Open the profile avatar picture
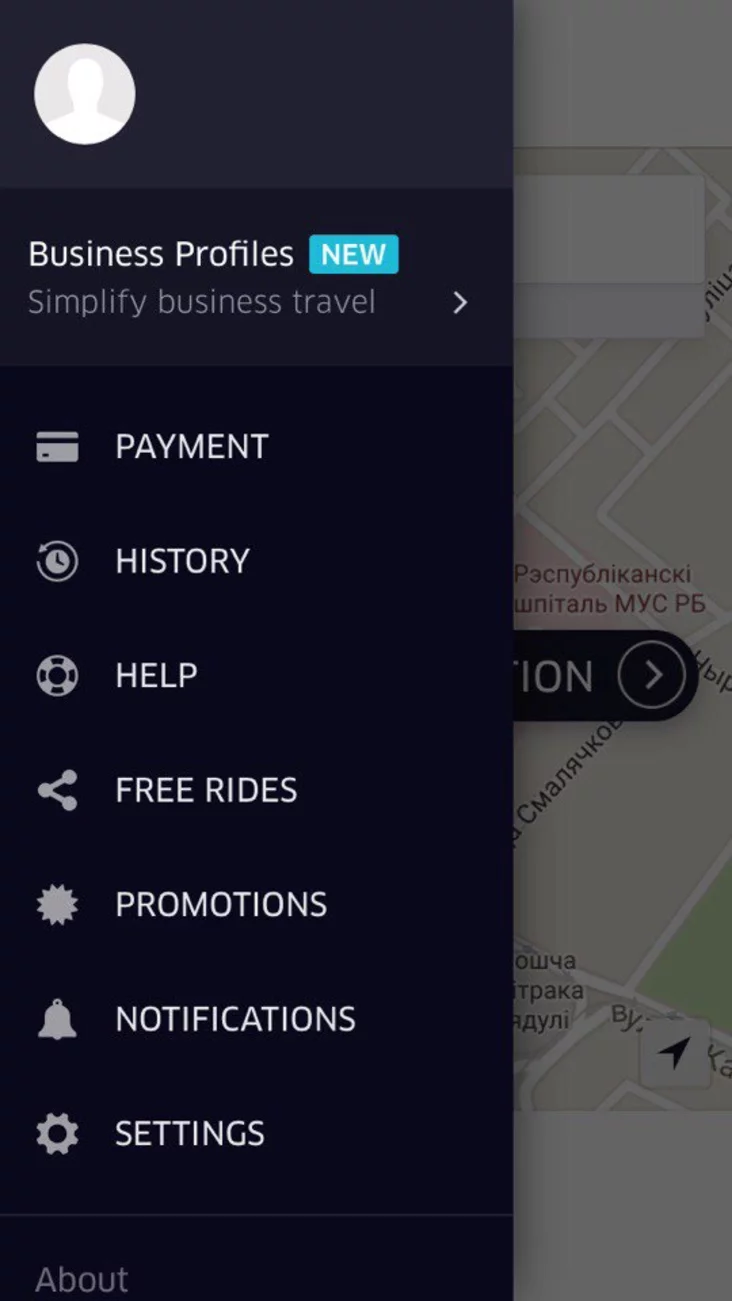This screenshot has width=732, height=1301. (x=85, y=94)
